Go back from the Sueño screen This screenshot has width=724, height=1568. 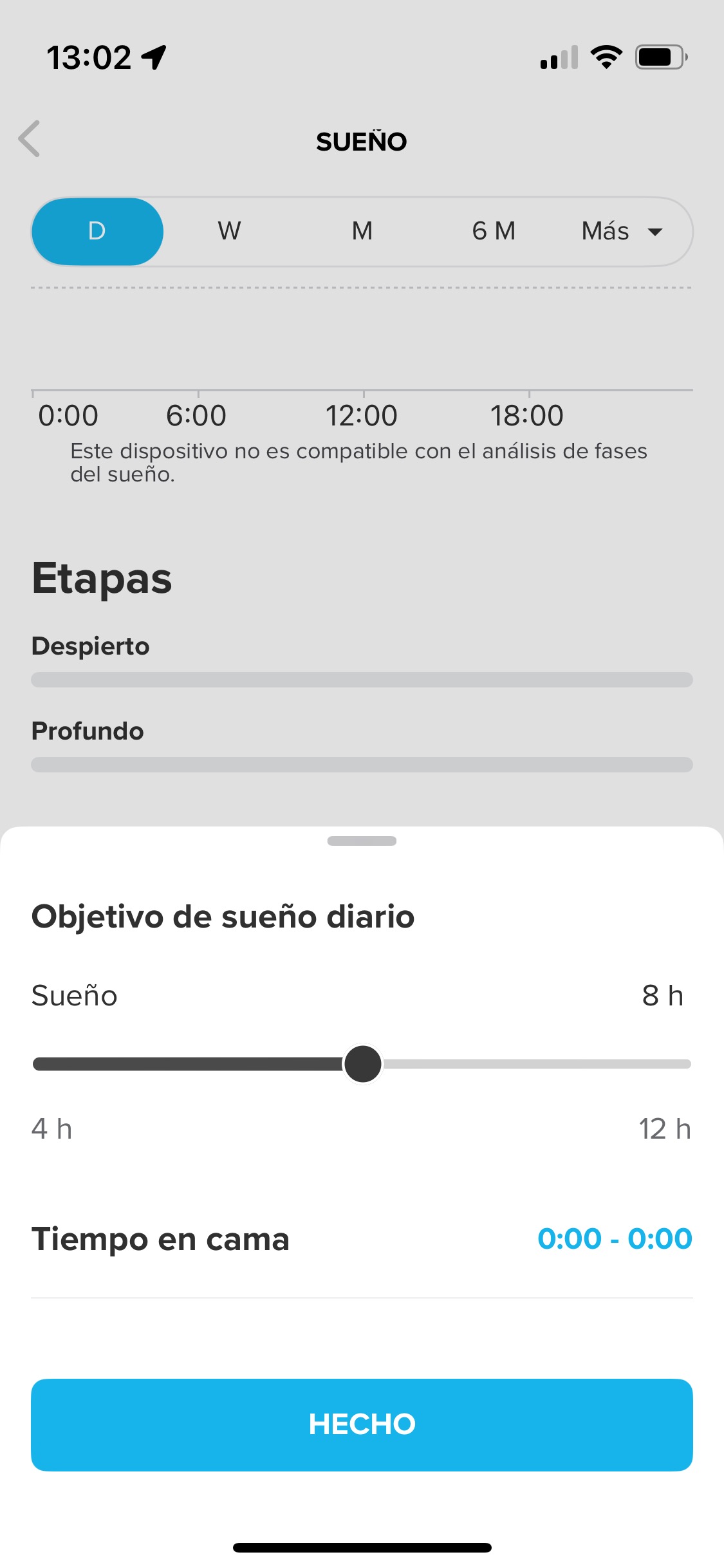coord(30,139)
